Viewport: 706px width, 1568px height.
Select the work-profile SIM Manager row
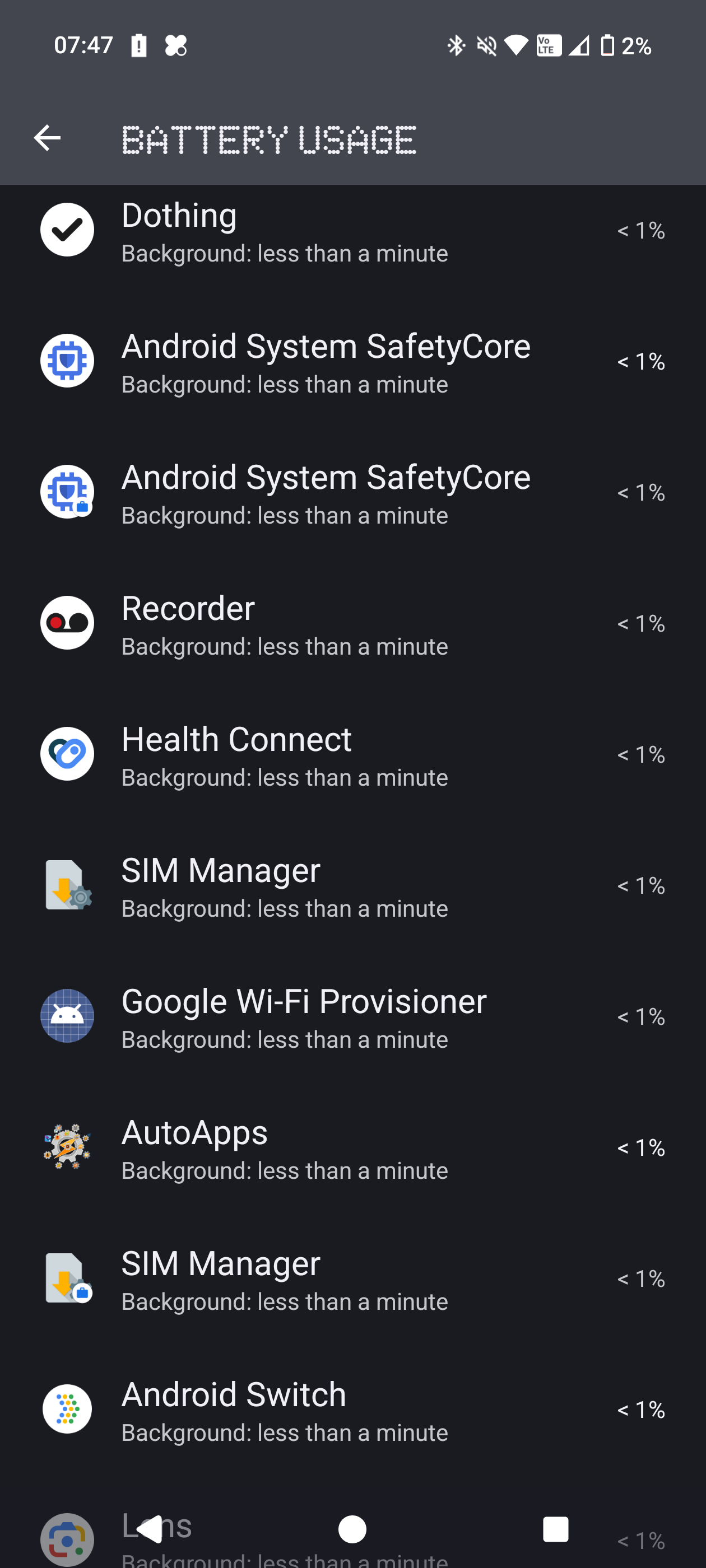352,1278
